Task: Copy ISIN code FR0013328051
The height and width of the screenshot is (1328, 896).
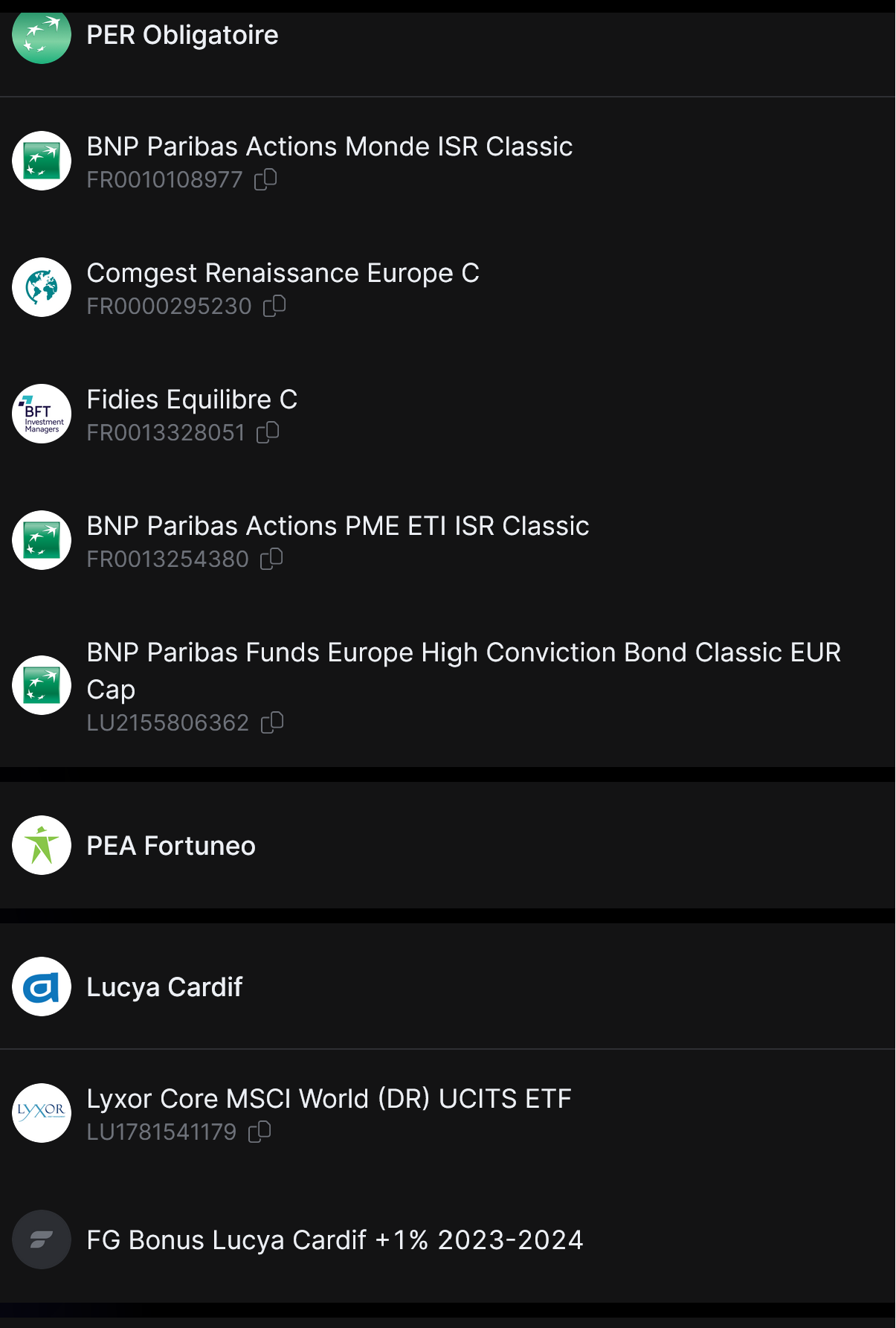Action: click(x=268, y=432)
